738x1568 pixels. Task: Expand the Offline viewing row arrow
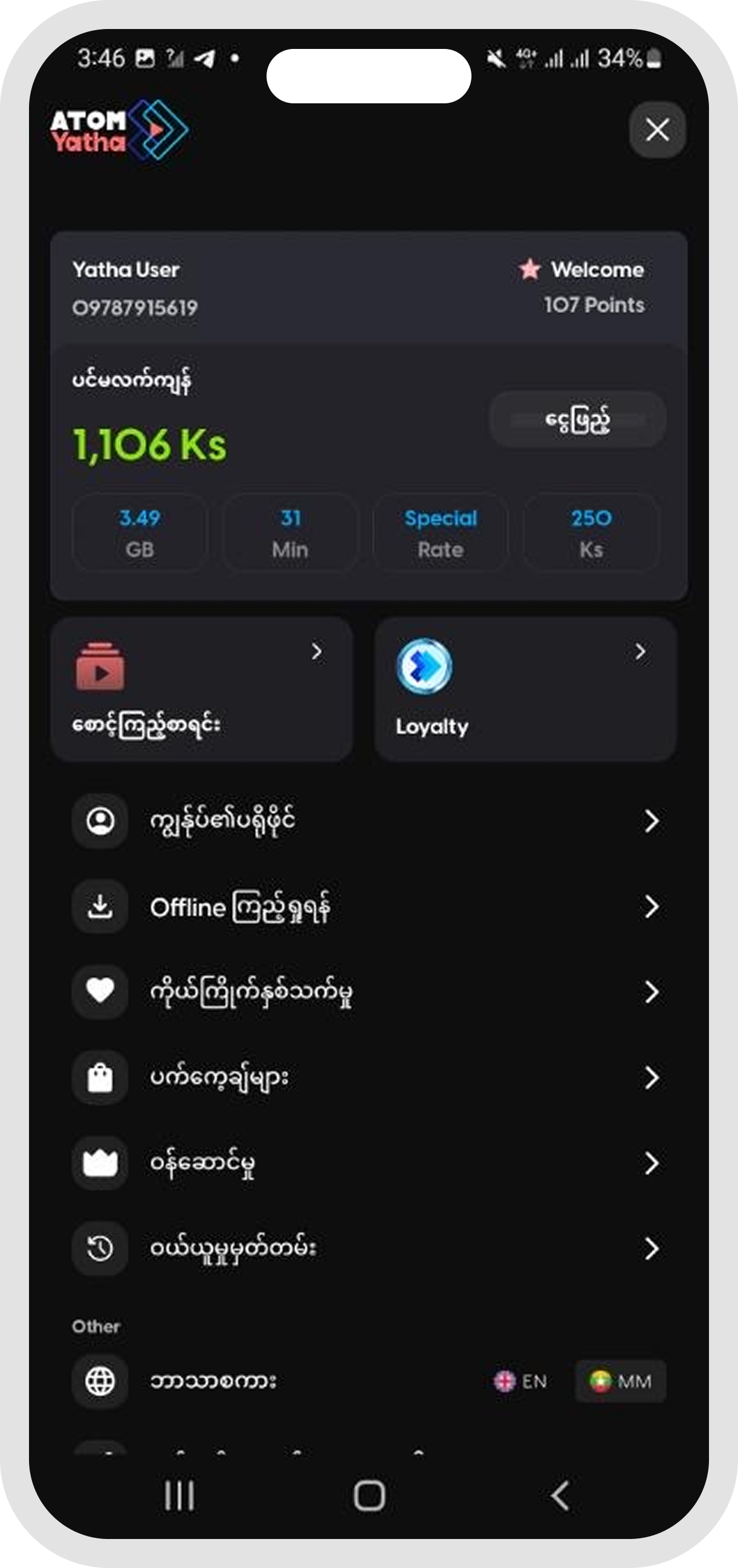(652, 907)
